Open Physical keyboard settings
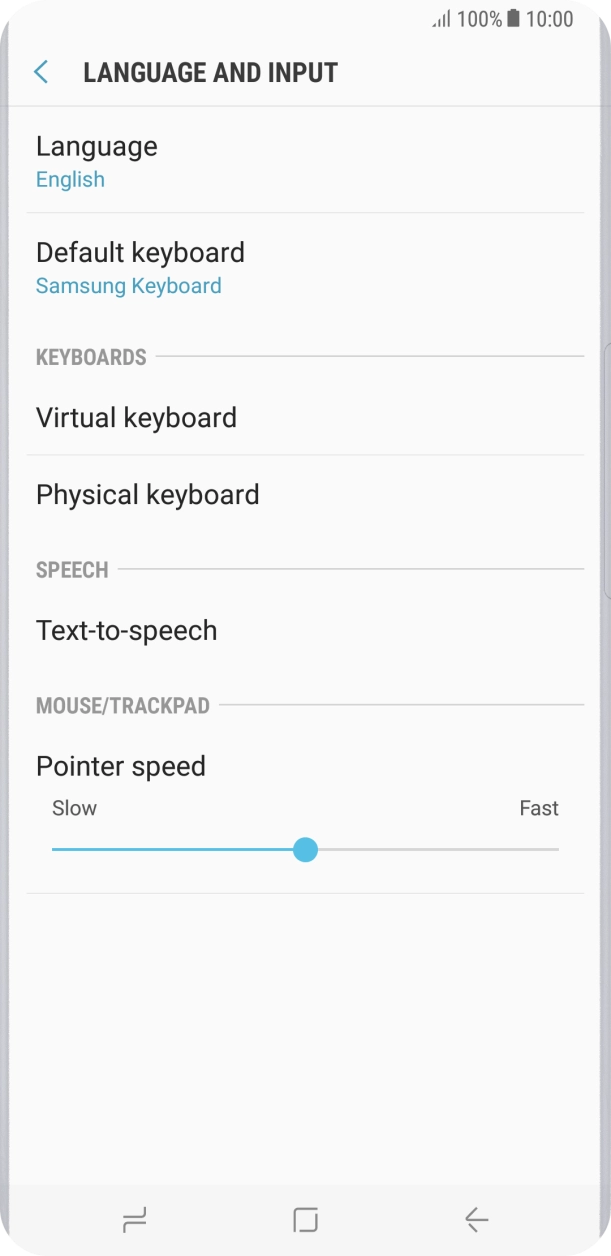Viewport: 611px width, 1256px height. point(147,494)
